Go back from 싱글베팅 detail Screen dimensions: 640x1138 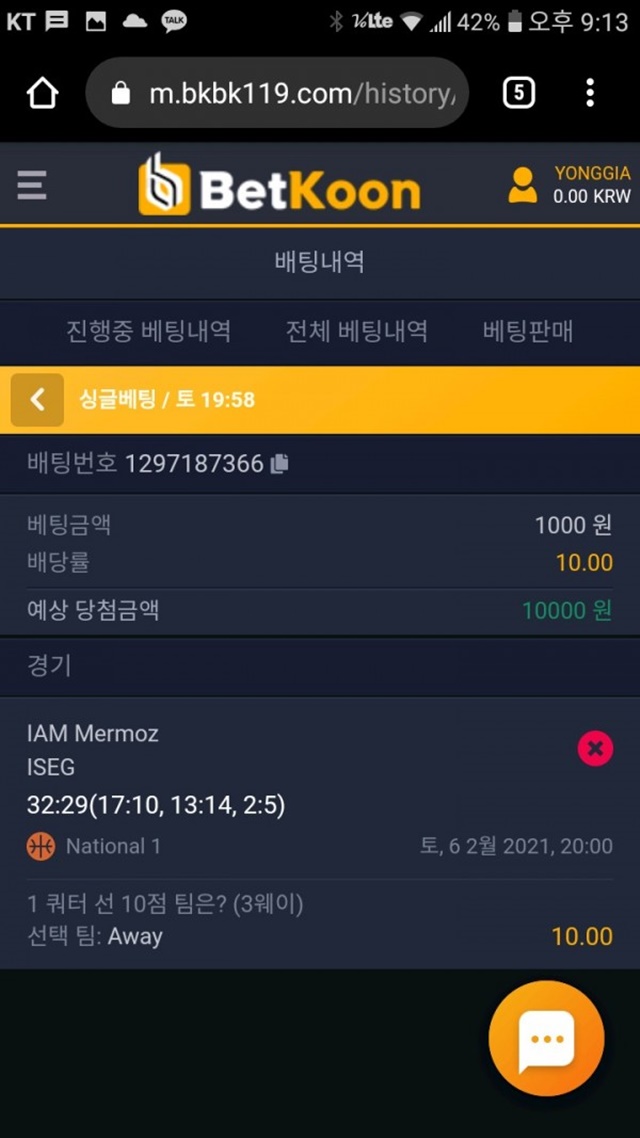37,400
